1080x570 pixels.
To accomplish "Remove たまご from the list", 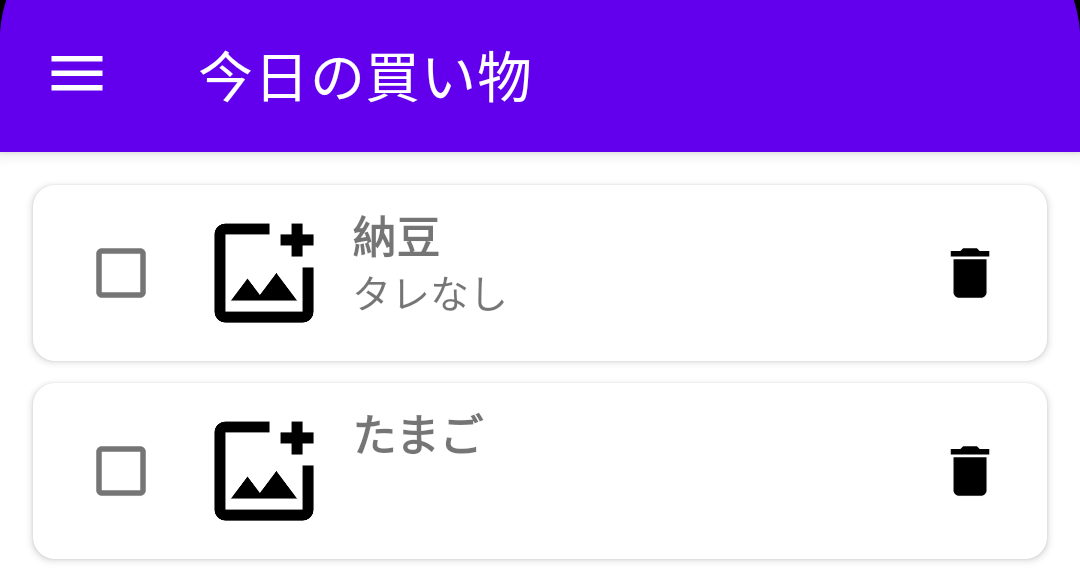I will pos(969,471).
